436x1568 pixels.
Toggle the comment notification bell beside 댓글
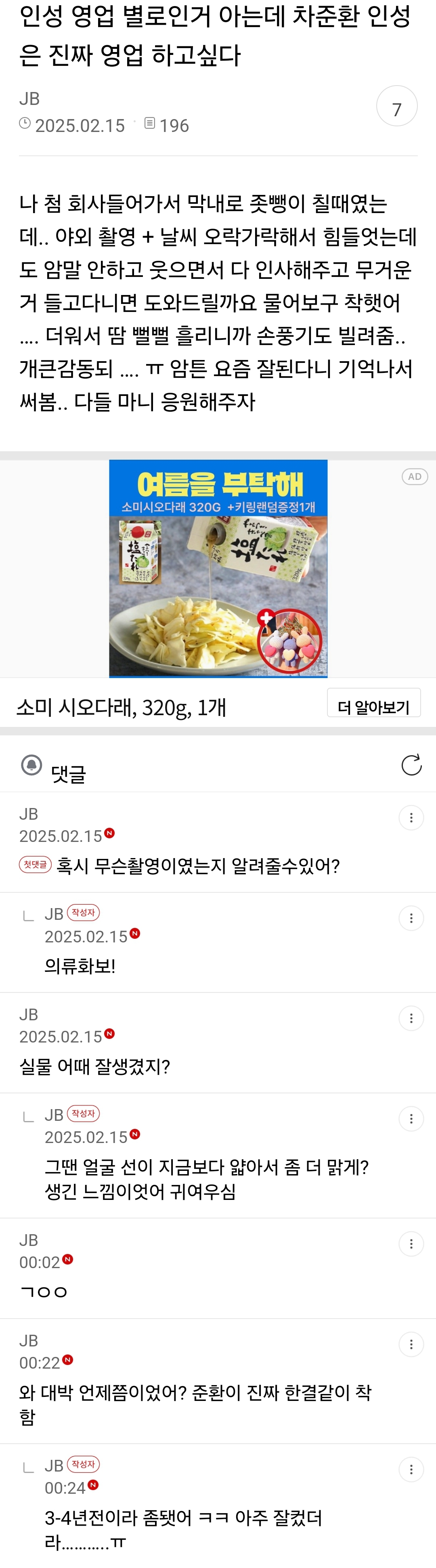[31, 765]
